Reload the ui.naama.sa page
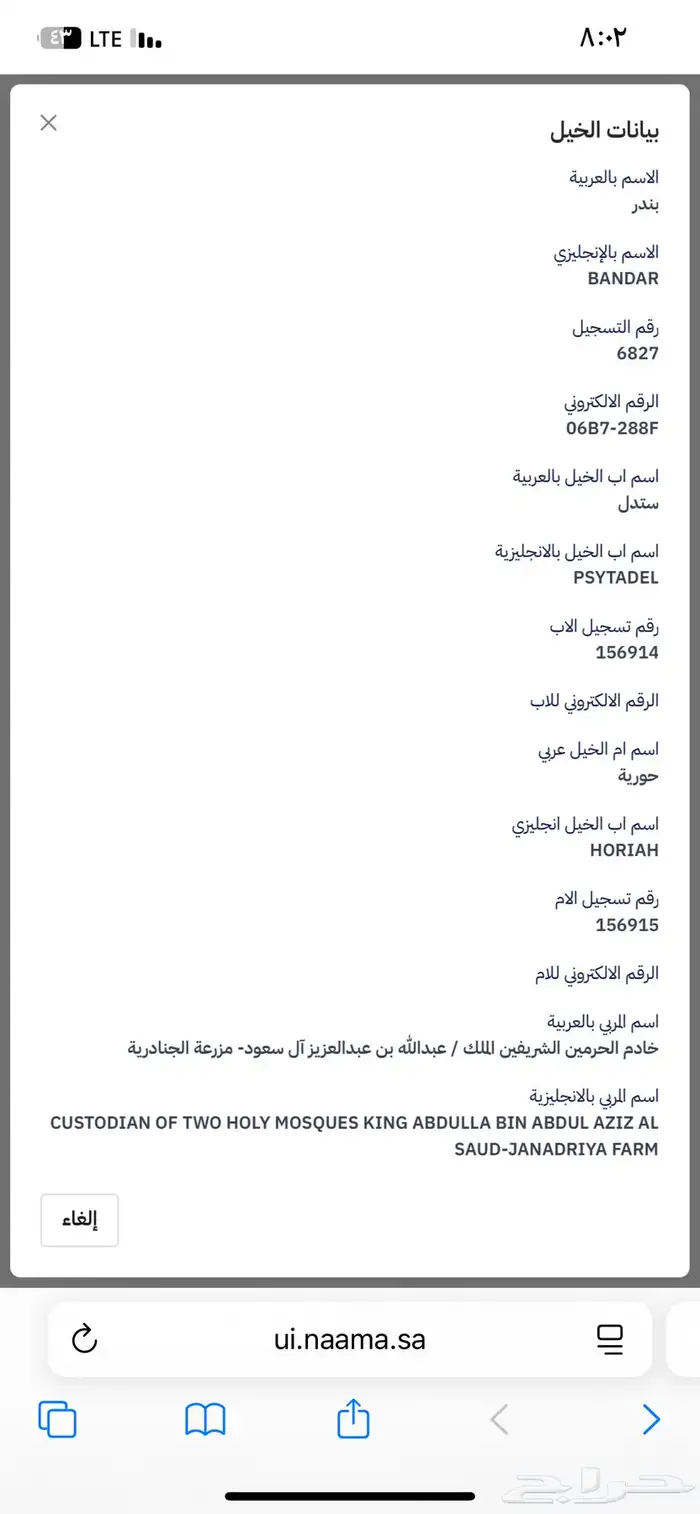 coord(84,1338)
